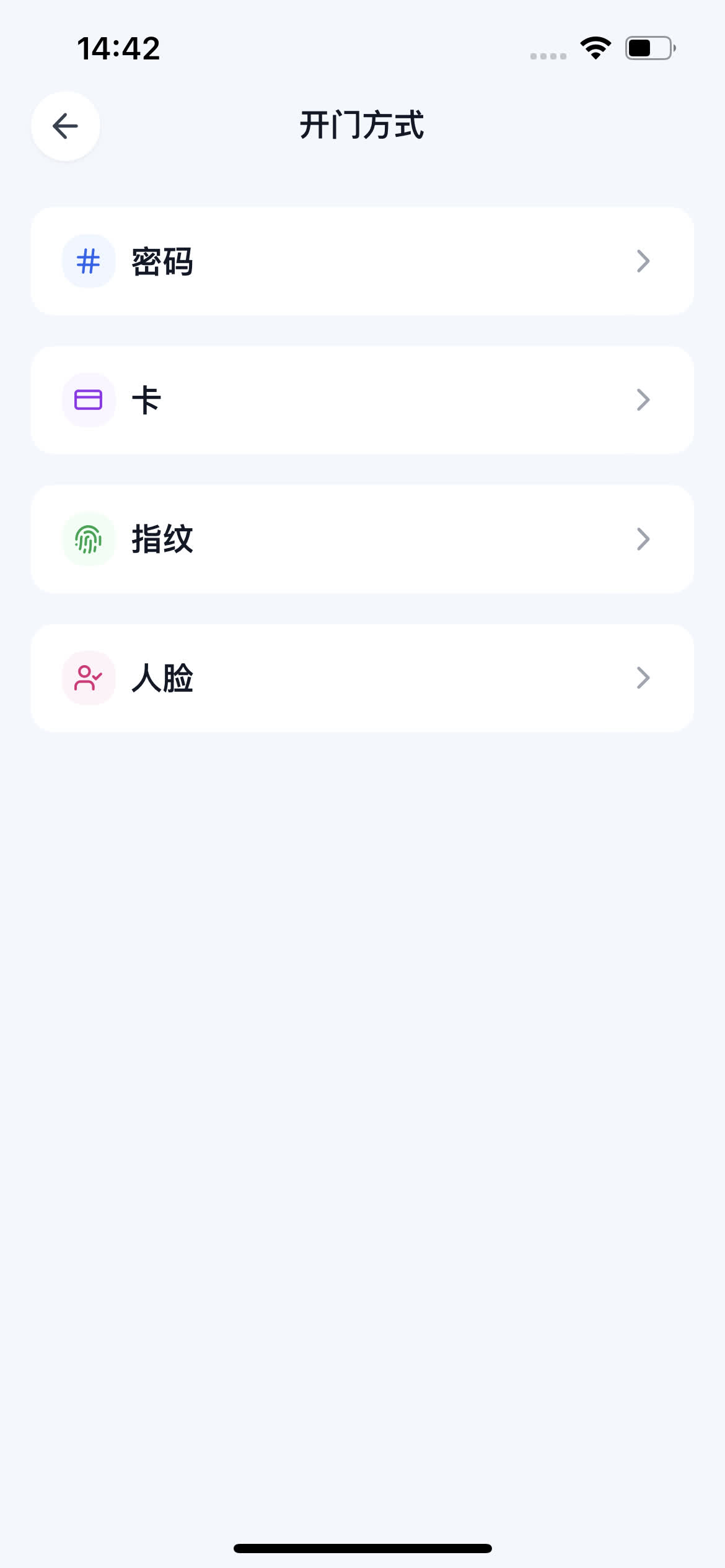Select the purple card icon
Image resolution: width=725 pixels, height=1568 pixels.
[x=87, y=400]
